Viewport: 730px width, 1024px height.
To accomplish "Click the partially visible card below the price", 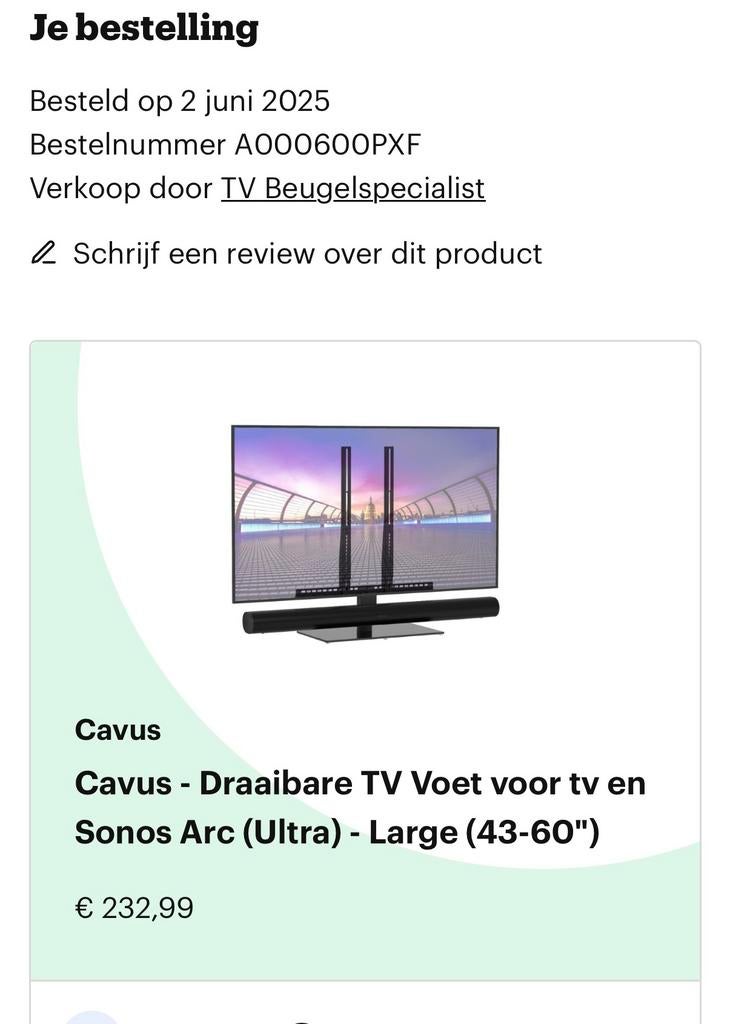I will [x=365, y=1010].
